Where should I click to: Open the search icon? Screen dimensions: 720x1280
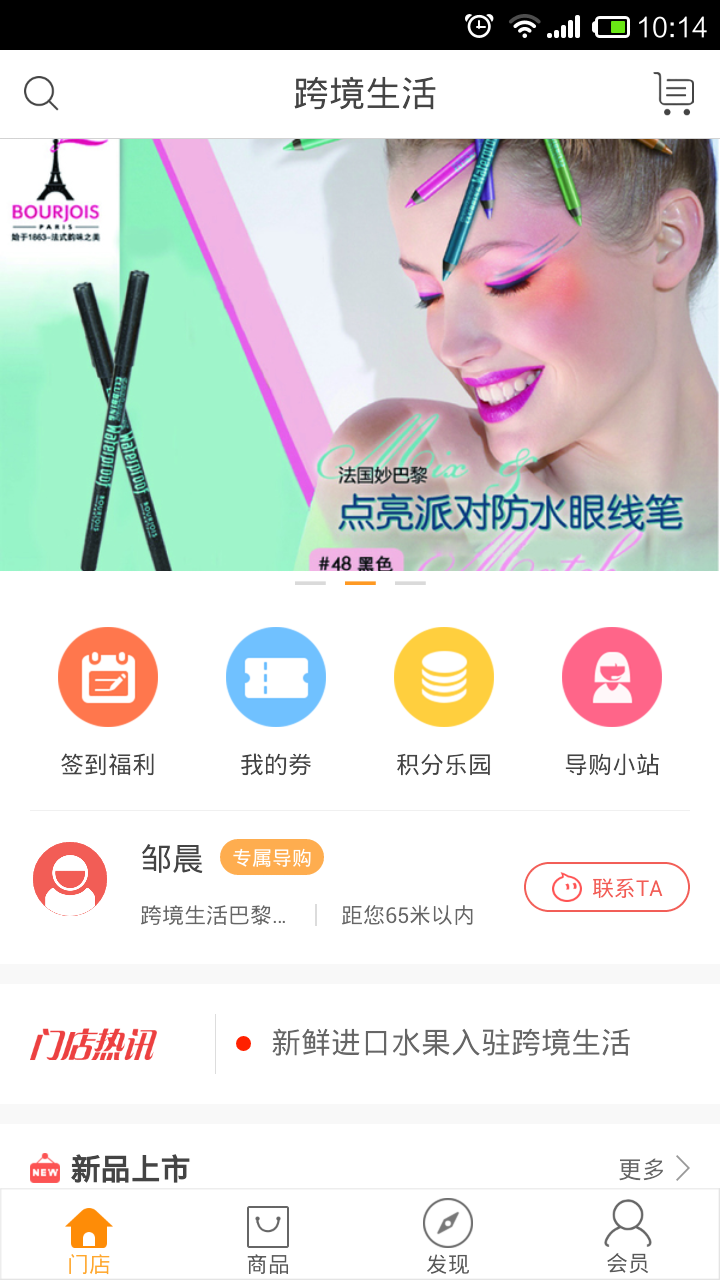click(x=41, y=94)
